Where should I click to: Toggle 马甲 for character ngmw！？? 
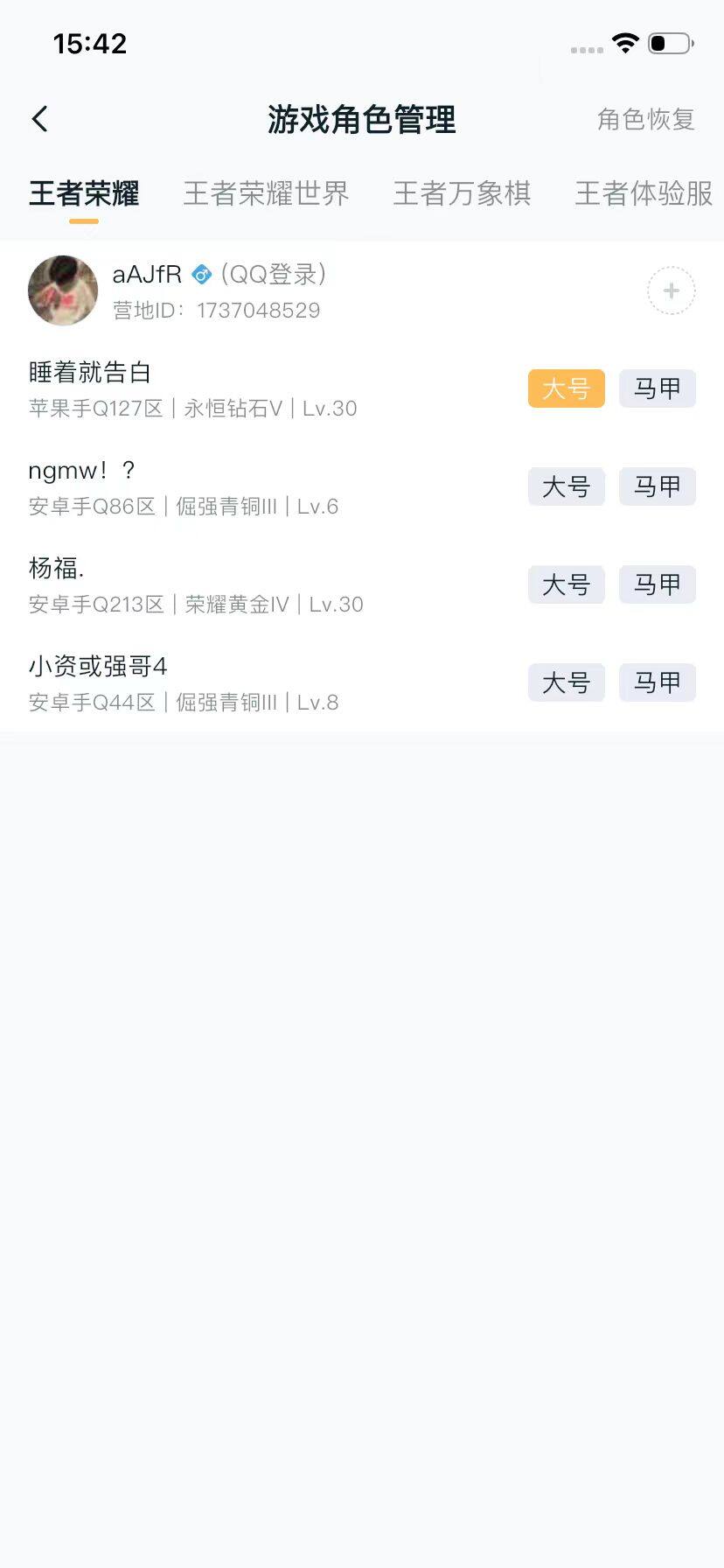click(x=658, y=487)
